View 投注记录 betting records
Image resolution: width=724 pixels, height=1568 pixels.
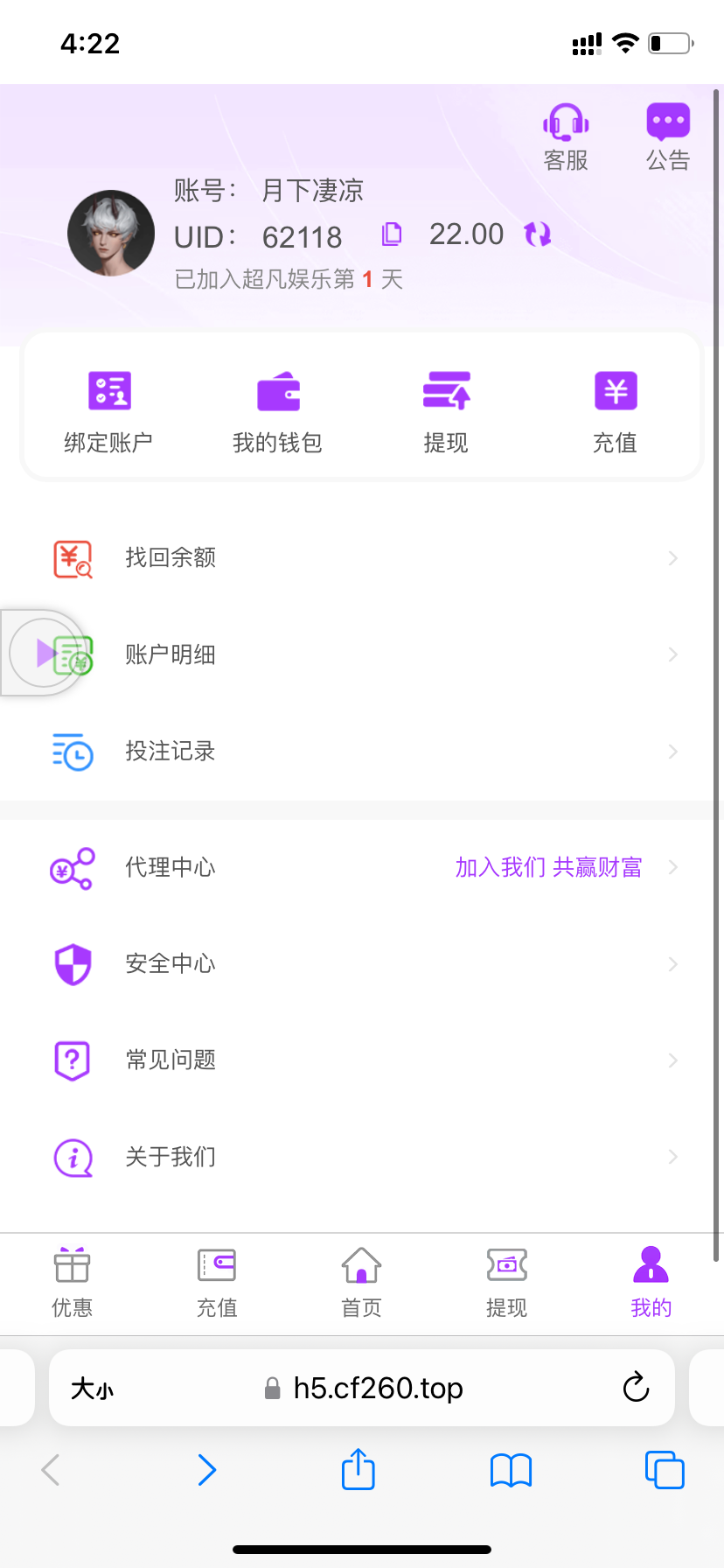coord(362,752)
